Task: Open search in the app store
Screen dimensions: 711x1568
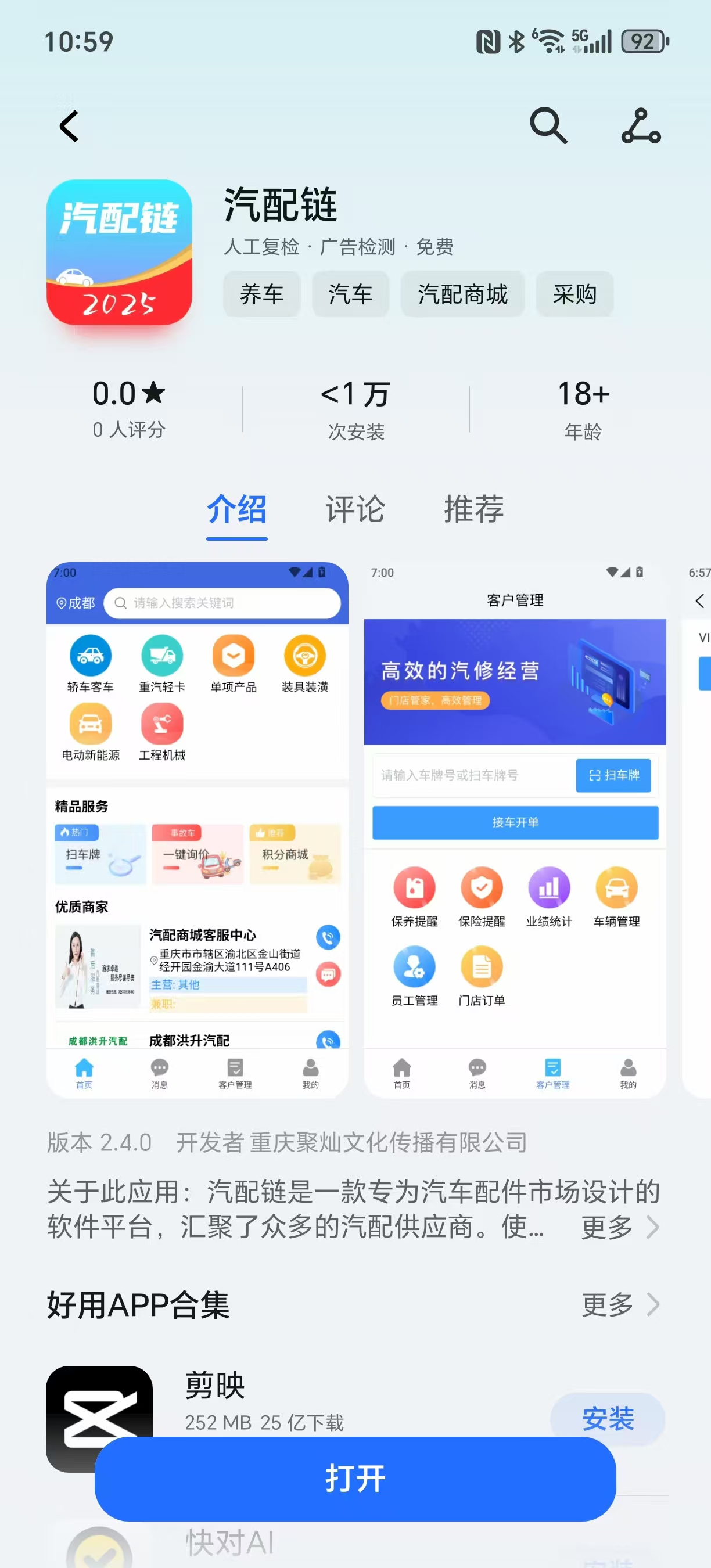Action: coord(548,126)
